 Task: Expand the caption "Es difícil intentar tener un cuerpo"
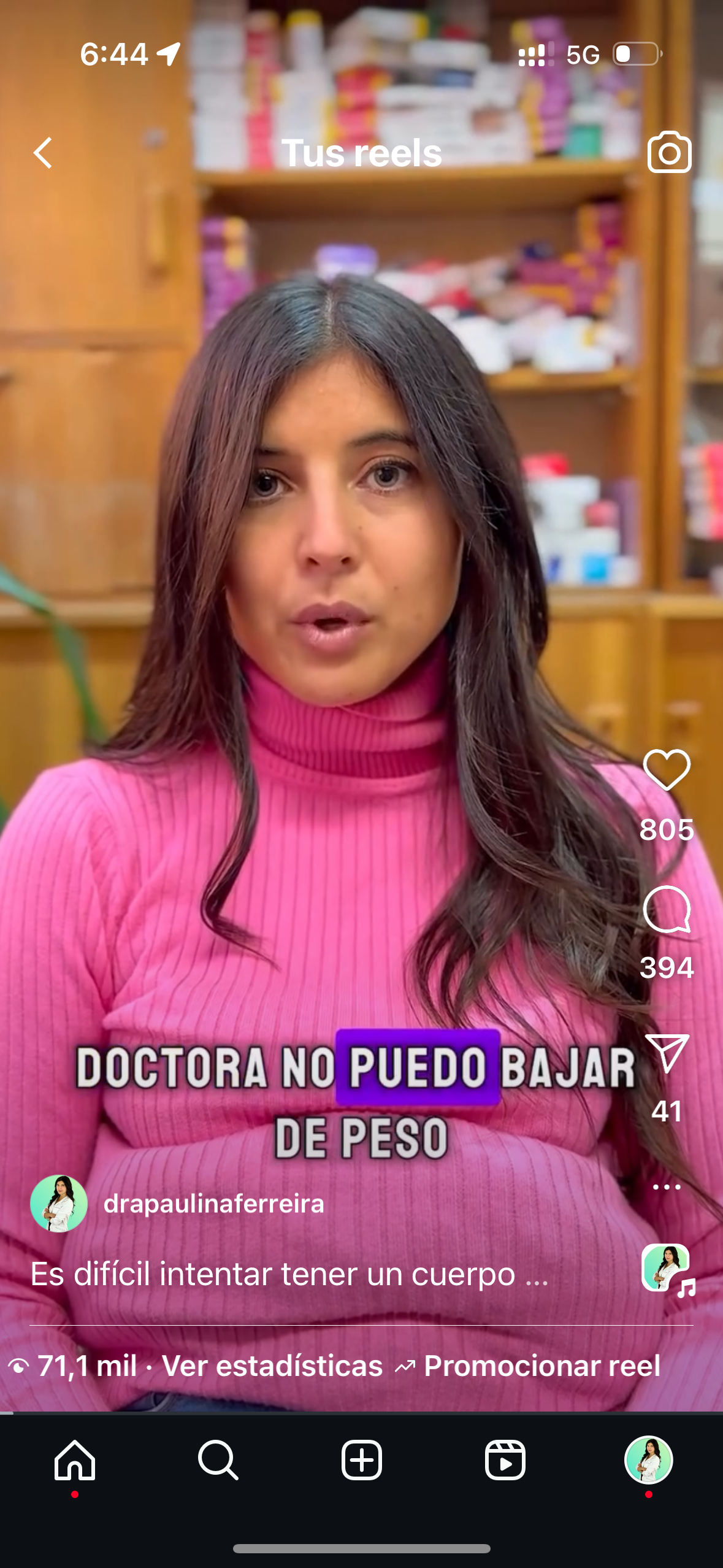289,1274
